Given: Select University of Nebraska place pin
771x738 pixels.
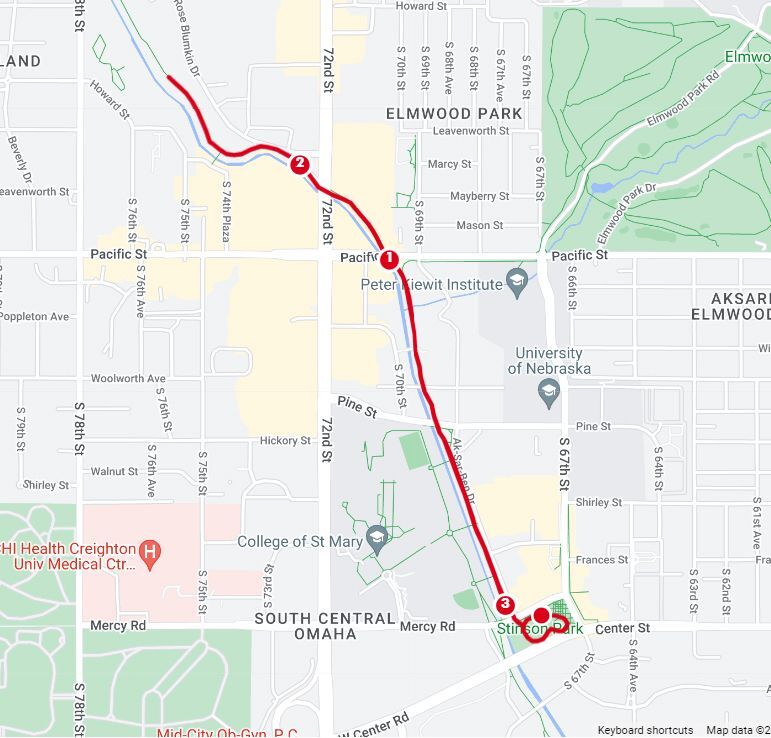Looking at the screenshot, I should tap(549, 392).
